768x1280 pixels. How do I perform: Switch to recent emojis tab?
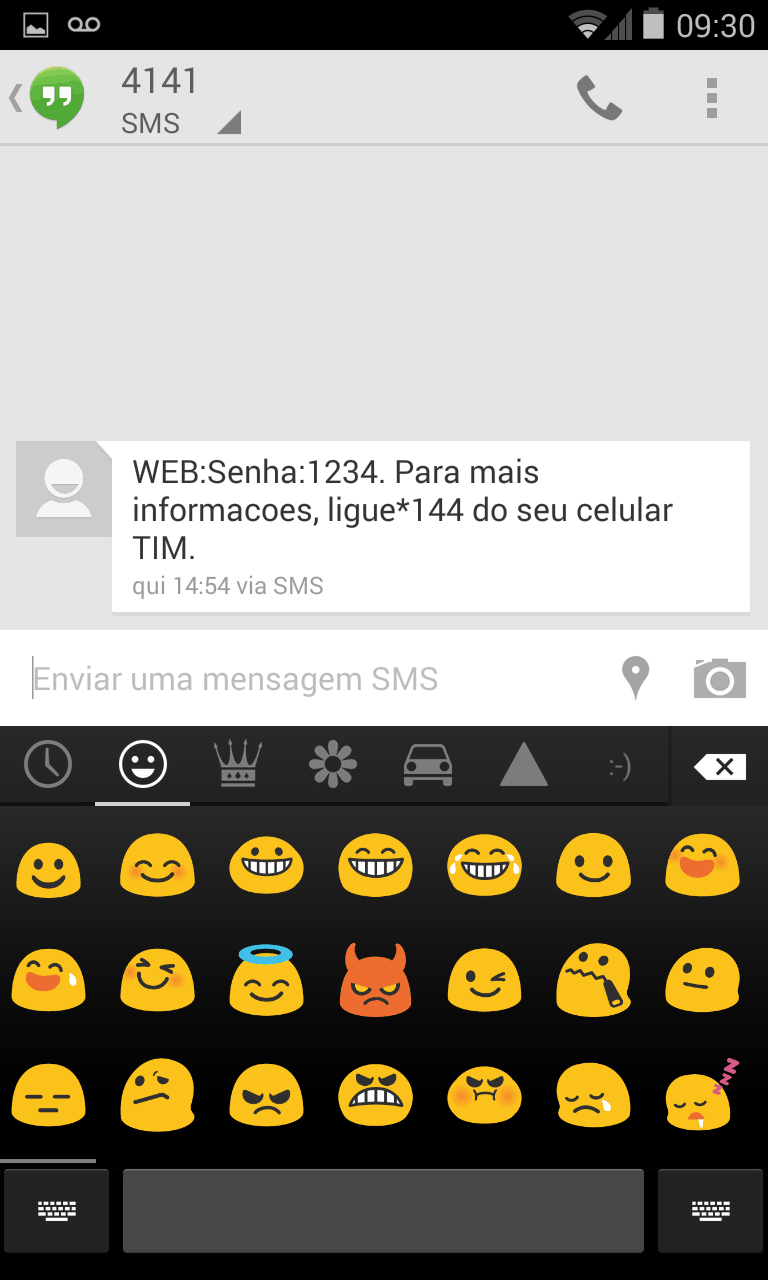48,767
